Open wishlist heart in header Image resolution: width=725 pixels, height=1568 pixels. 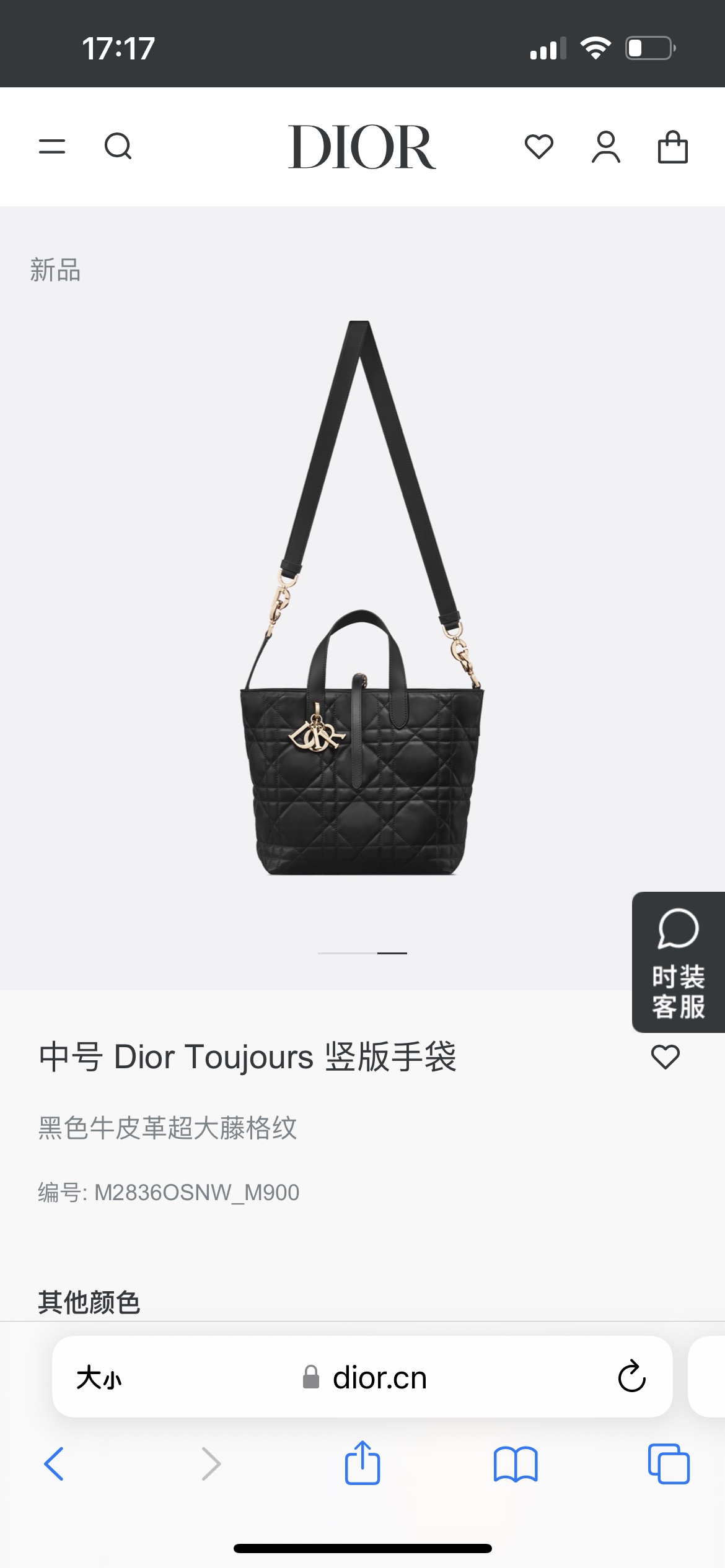coord(538,147)
